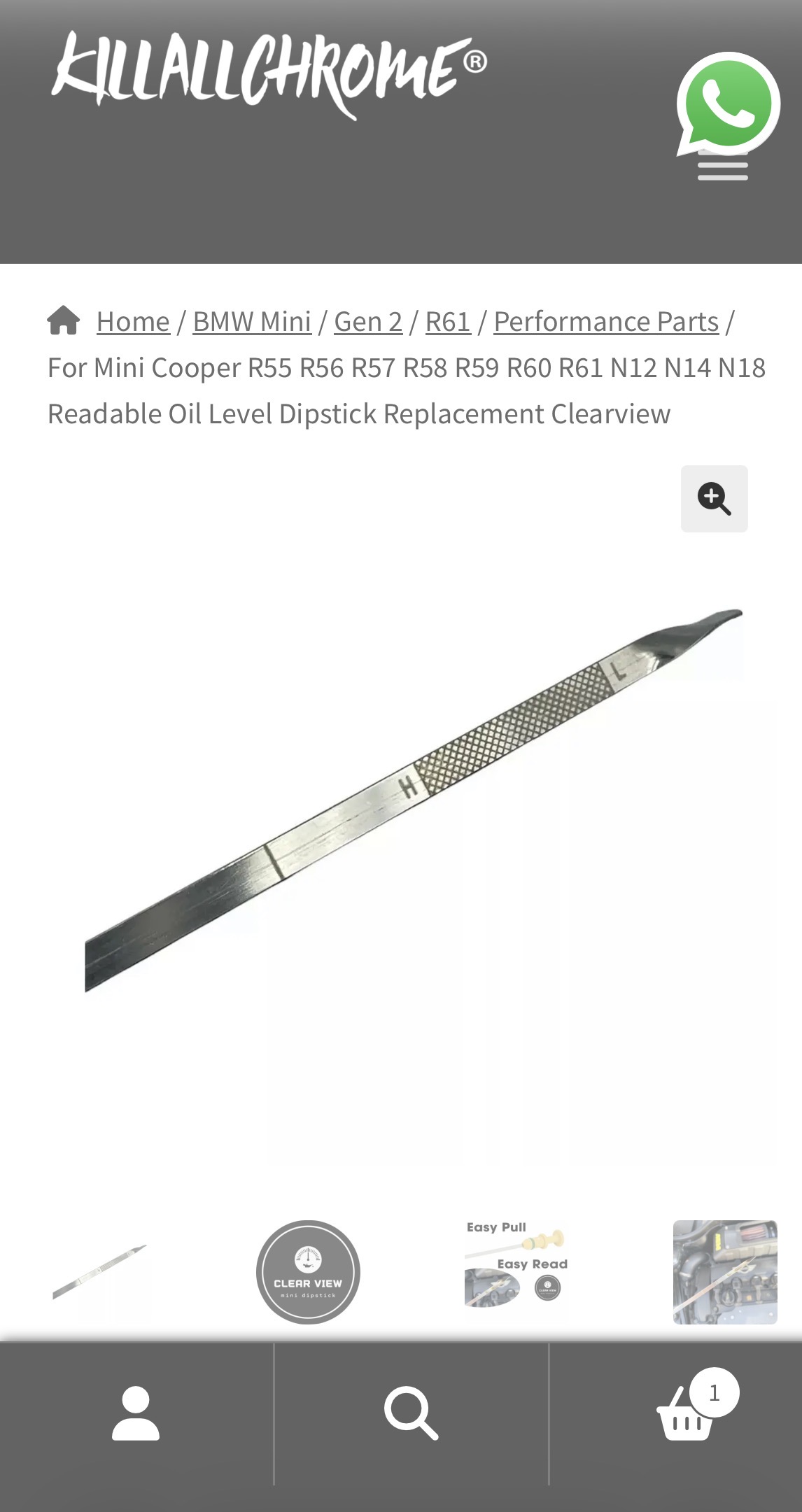The height and width of the screenshot is (1512, 802).
Task: Open the BMW Mini breadcrumb
Action: point(252,322)
